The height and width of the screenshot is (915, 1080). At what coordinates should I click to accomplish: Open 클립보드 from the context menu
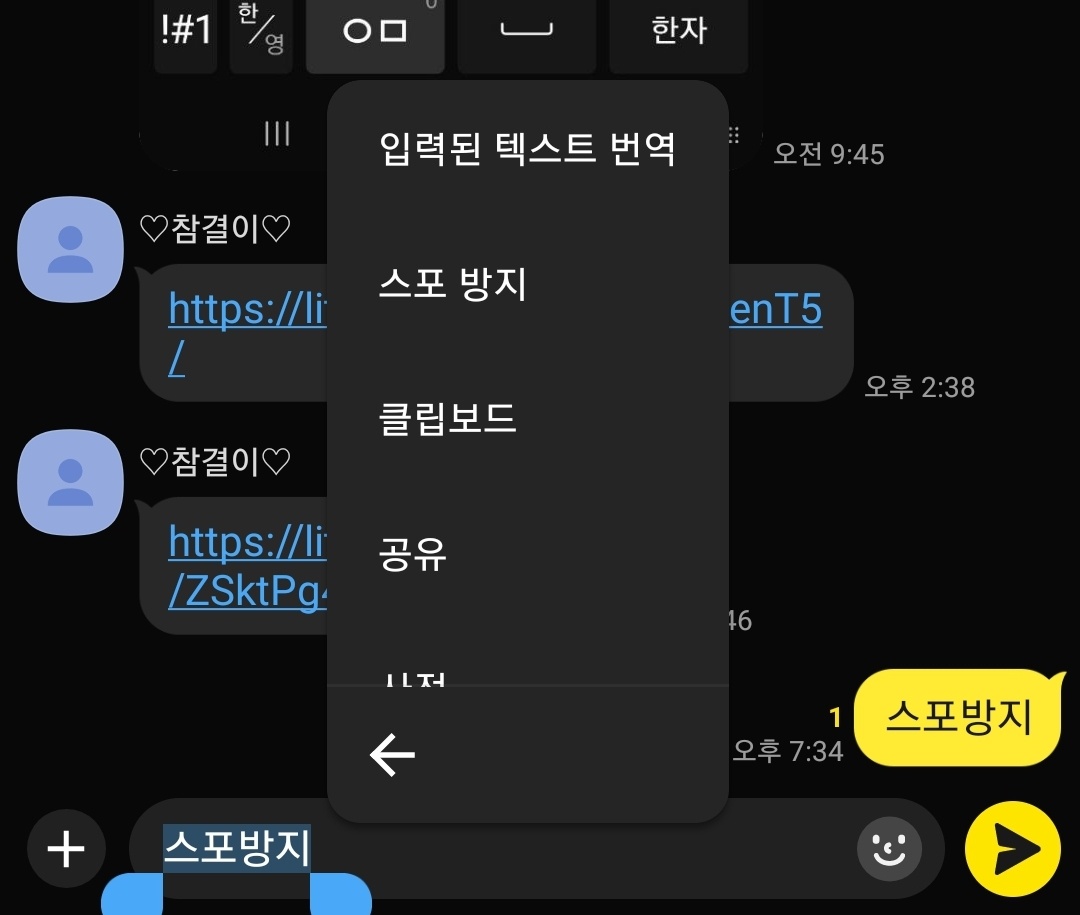pyautogui.click(x=447, y=417)
